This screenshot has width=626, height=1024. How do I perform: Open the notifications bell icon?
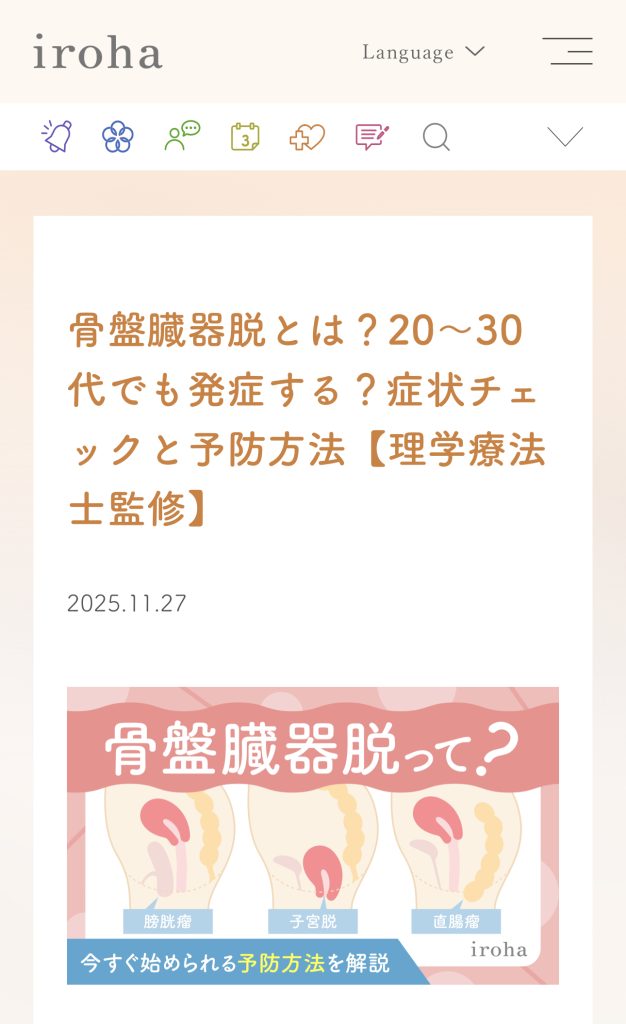point(56,136)
